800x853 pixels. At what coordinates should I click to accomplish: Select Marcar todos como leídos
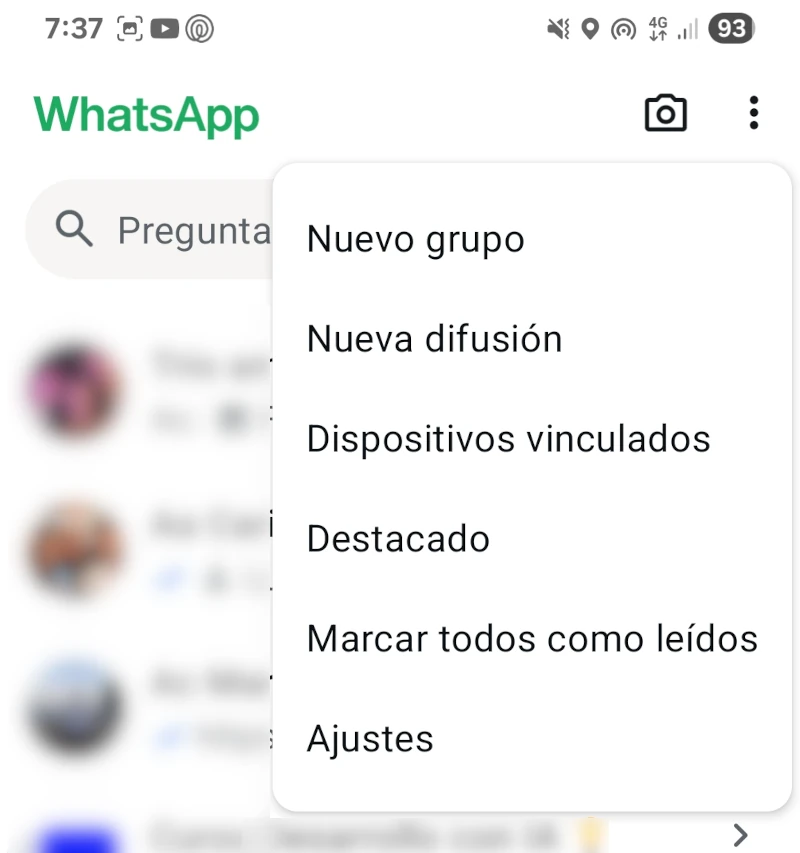(531, 638)
